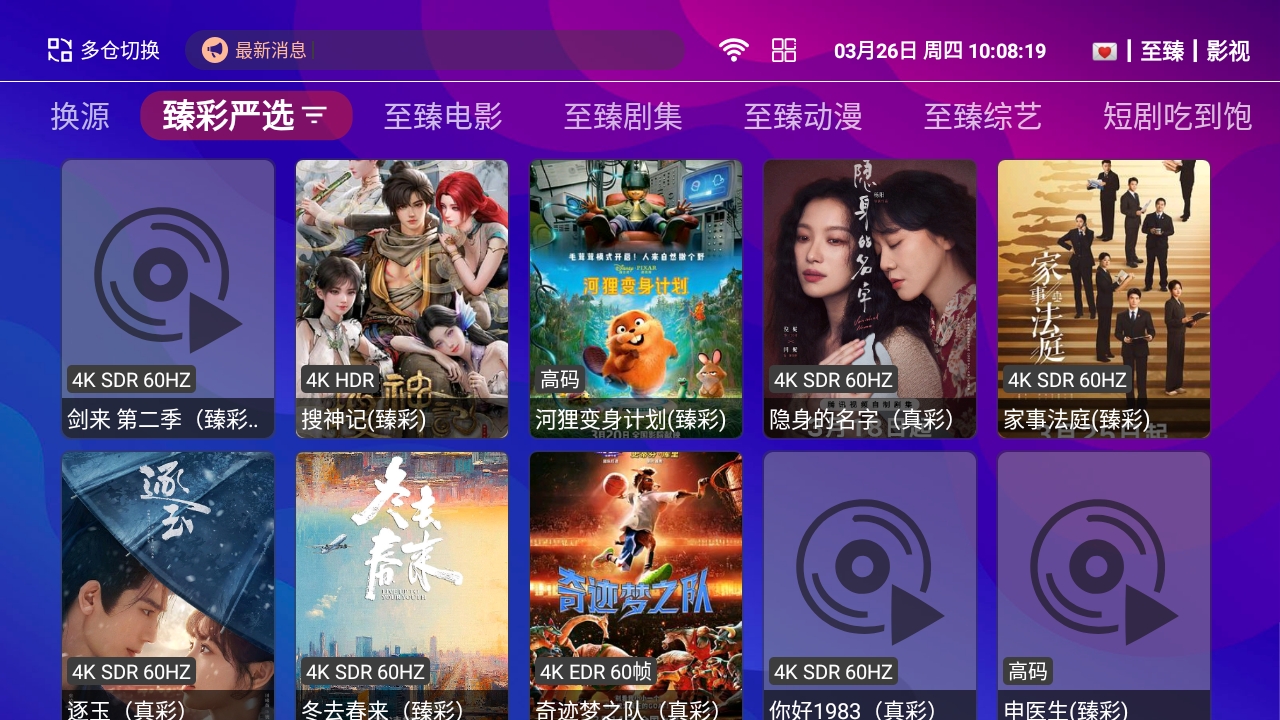Open 奇迹梦之队 (真彩) card
The width and height of the screenshot is (1280, 720).
[x=636, y=586]
